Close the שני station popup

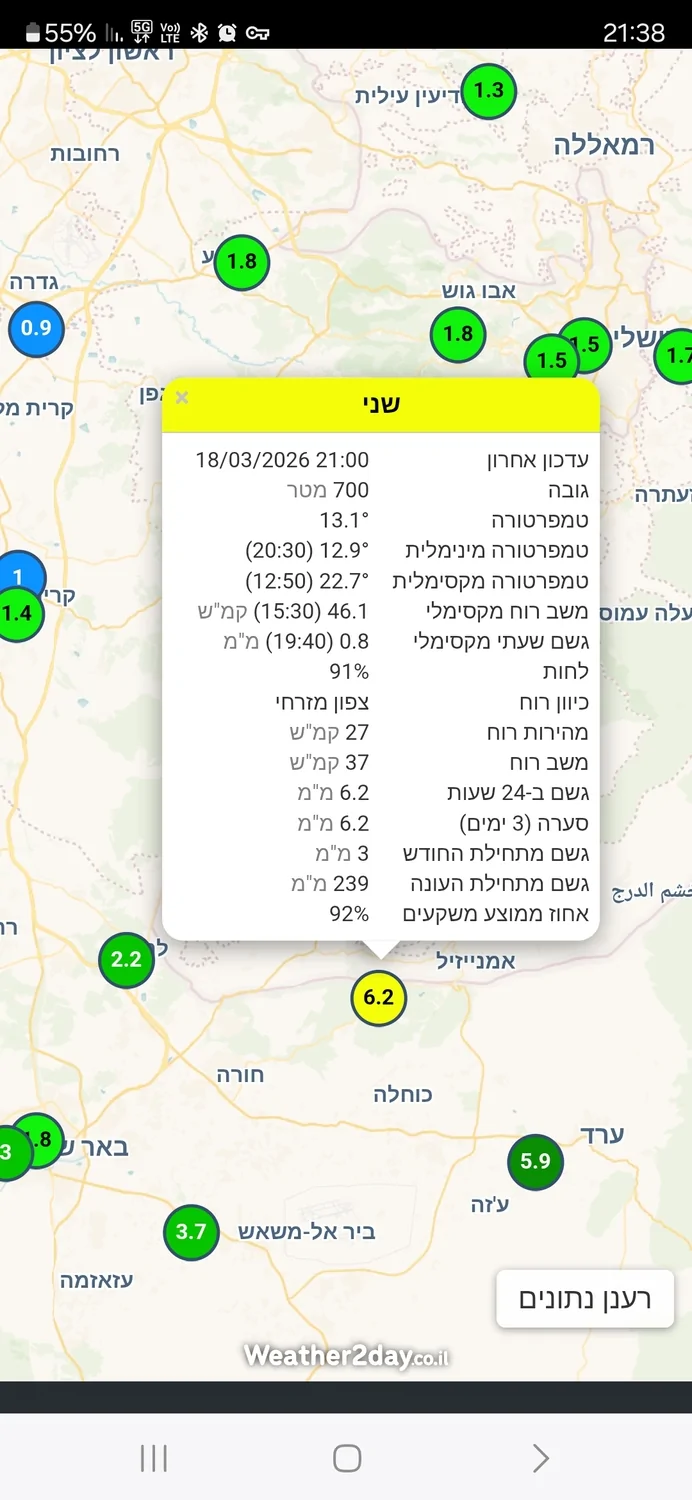click(182, 398)
